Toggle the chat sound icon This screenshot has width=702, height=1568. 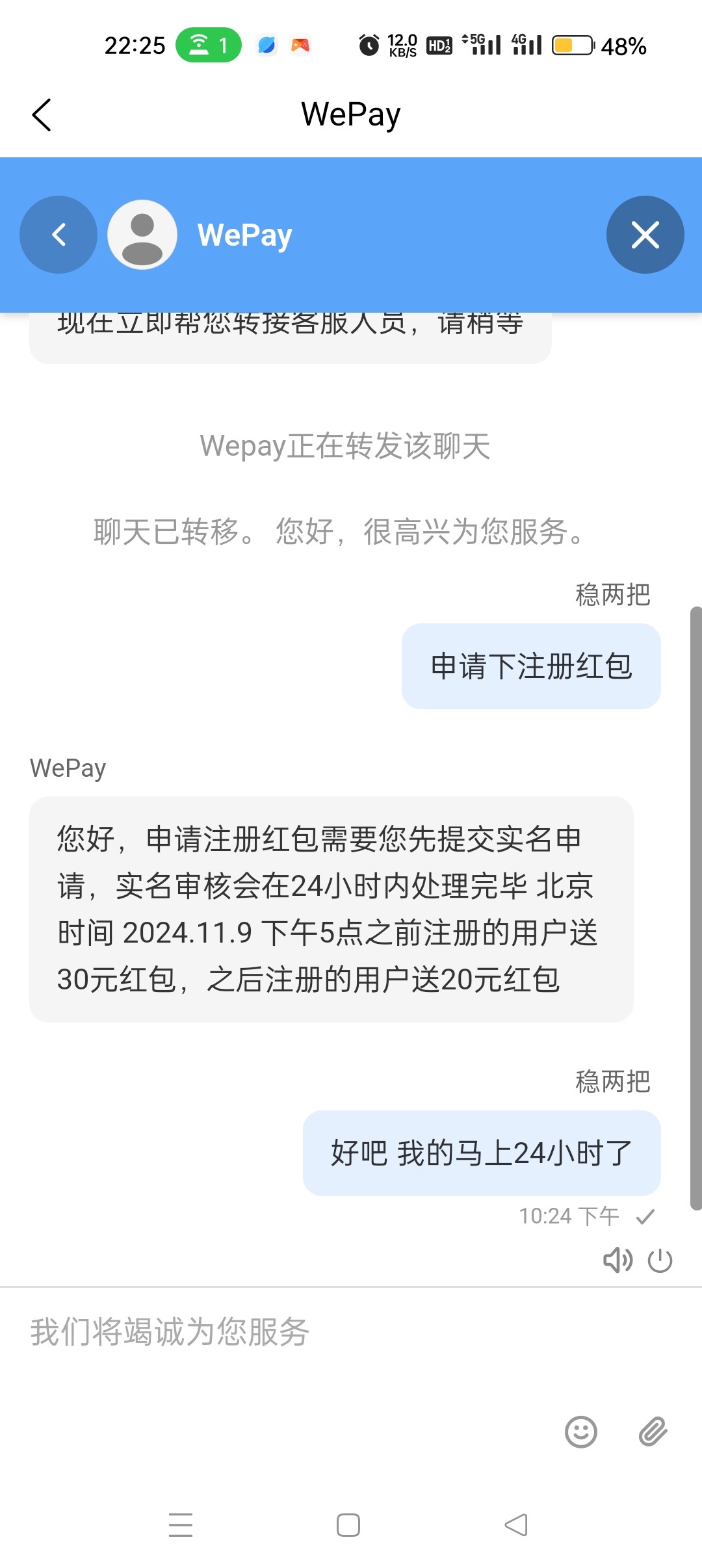point(617,1260)
